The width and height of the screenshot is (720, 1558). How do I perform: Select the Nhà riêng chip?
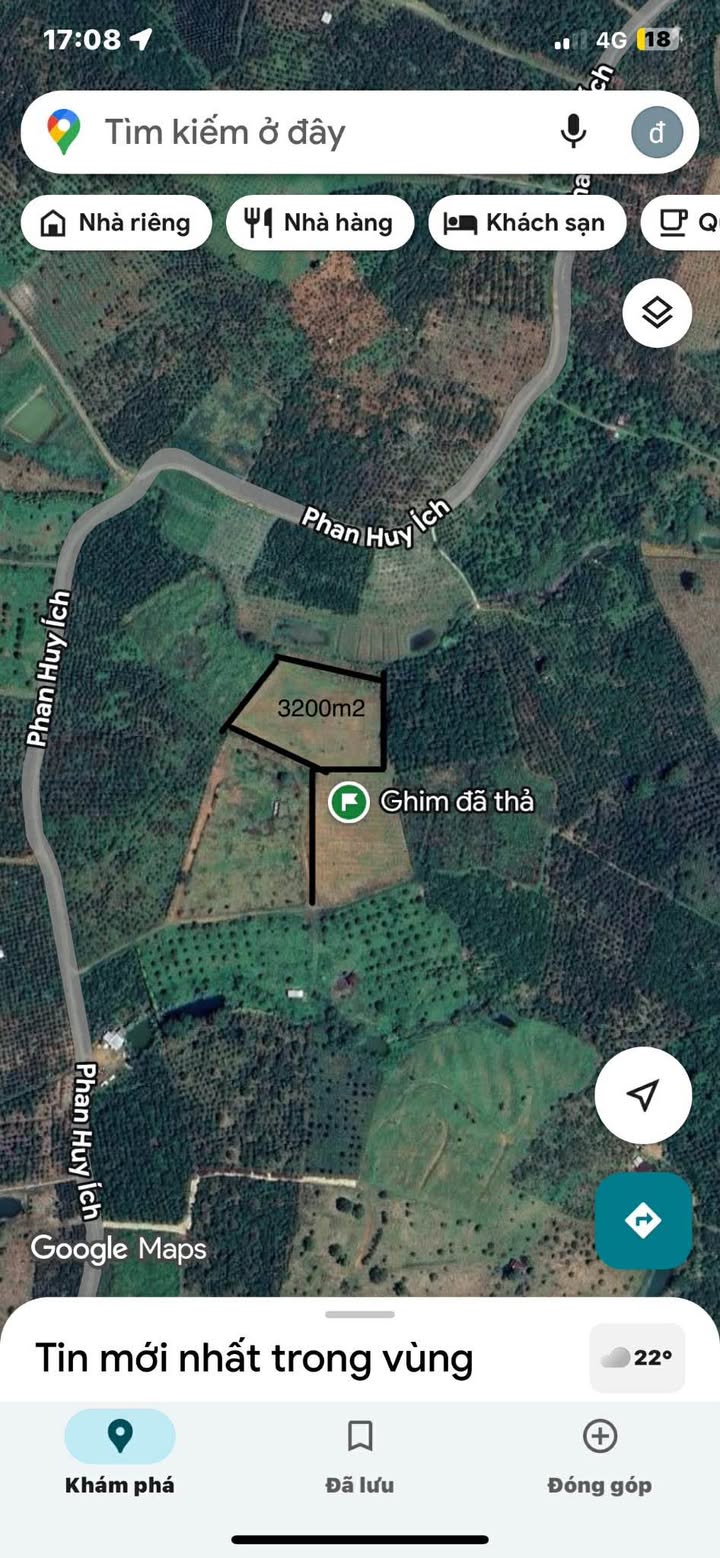click(116, 222)
